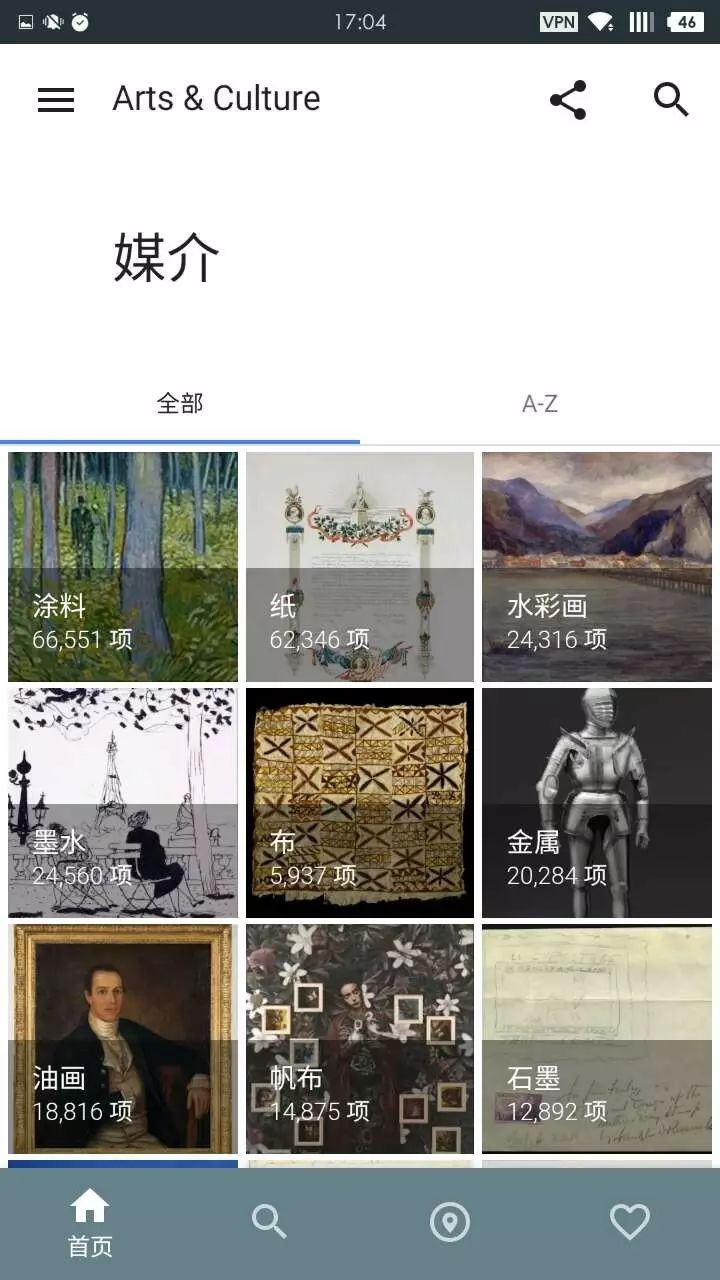The height and width of the screenshot is (1280, 720).
Task: Browse the 石墨 category
Action: coord(597,1039)
